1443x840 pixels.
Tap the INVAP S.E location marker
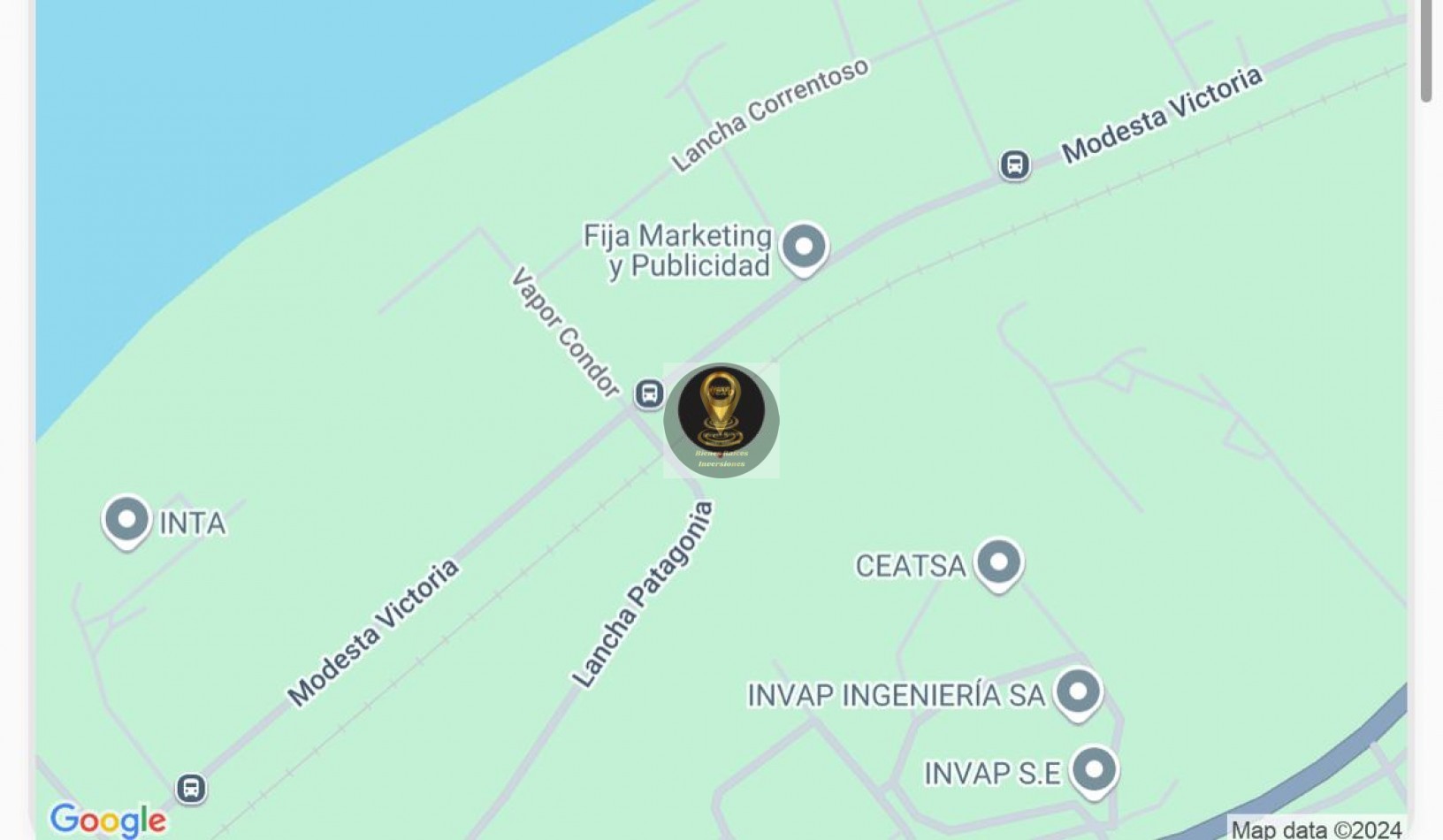pos(1095,770)
